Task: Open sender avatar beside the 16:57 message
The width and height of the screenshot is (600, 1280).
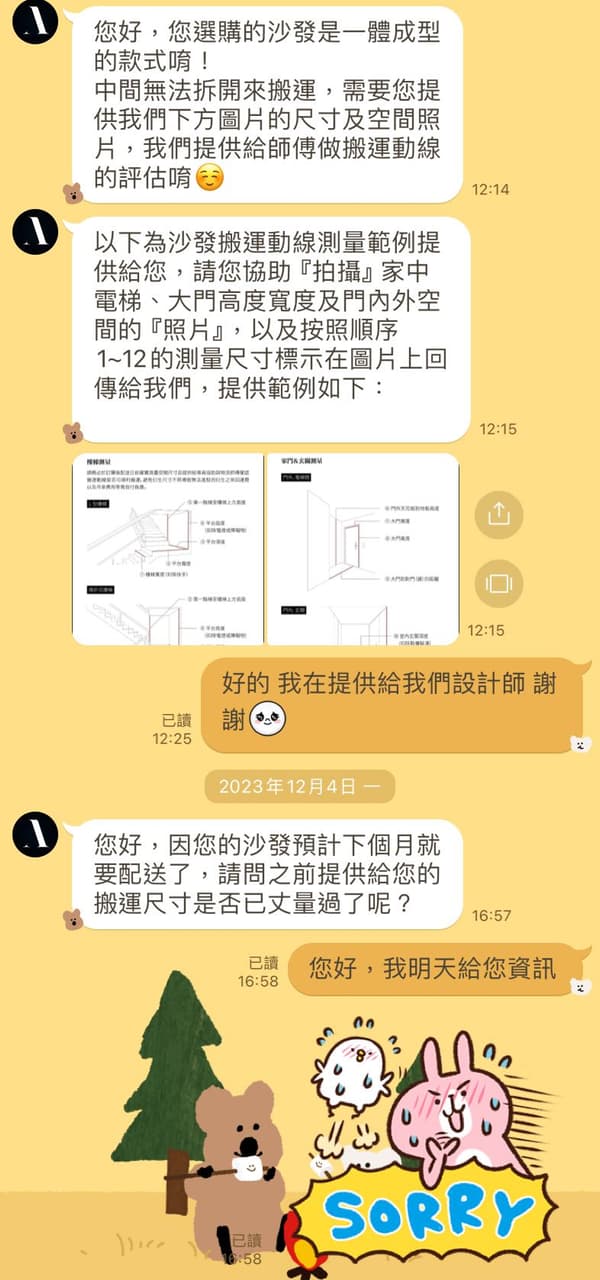Action: 35,836
